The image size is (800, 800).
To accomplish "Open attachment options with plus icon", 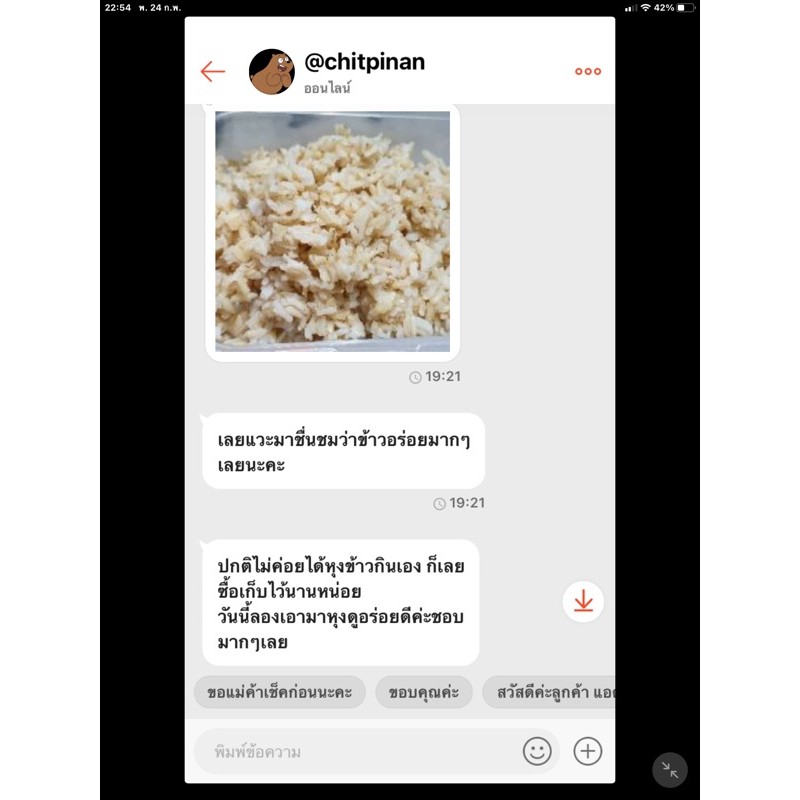I will coord(588,751).
